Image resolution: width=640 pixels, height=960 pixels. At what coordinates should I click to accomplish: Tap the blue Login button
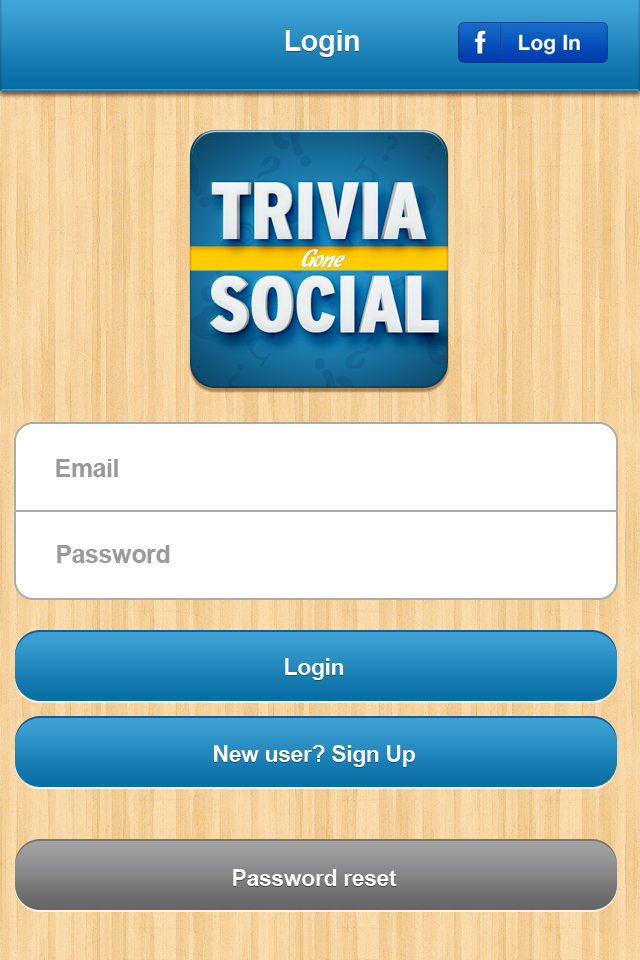point(316,667)
